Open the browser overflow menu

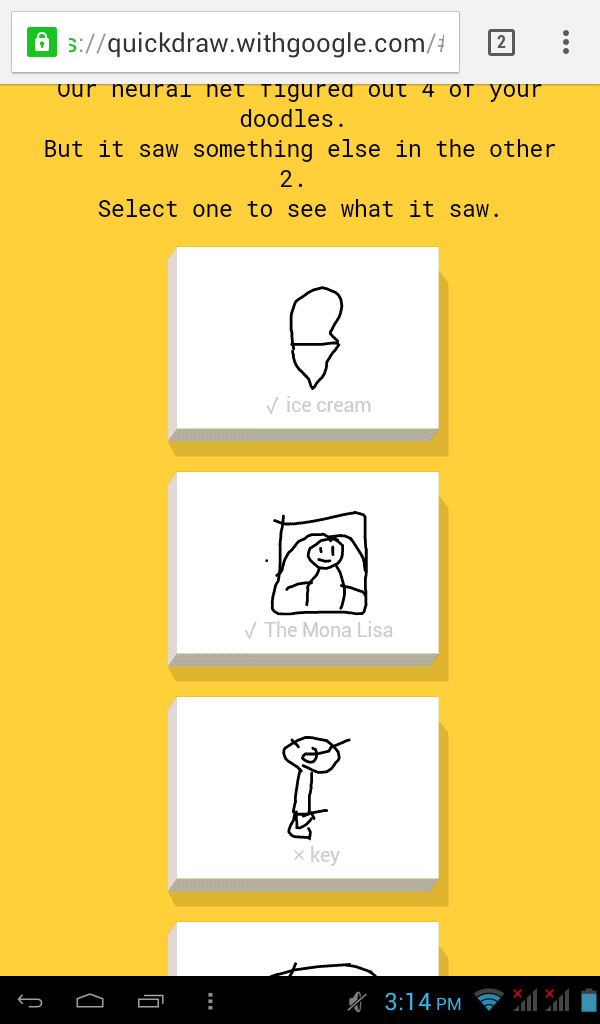(x=565, y=42)
